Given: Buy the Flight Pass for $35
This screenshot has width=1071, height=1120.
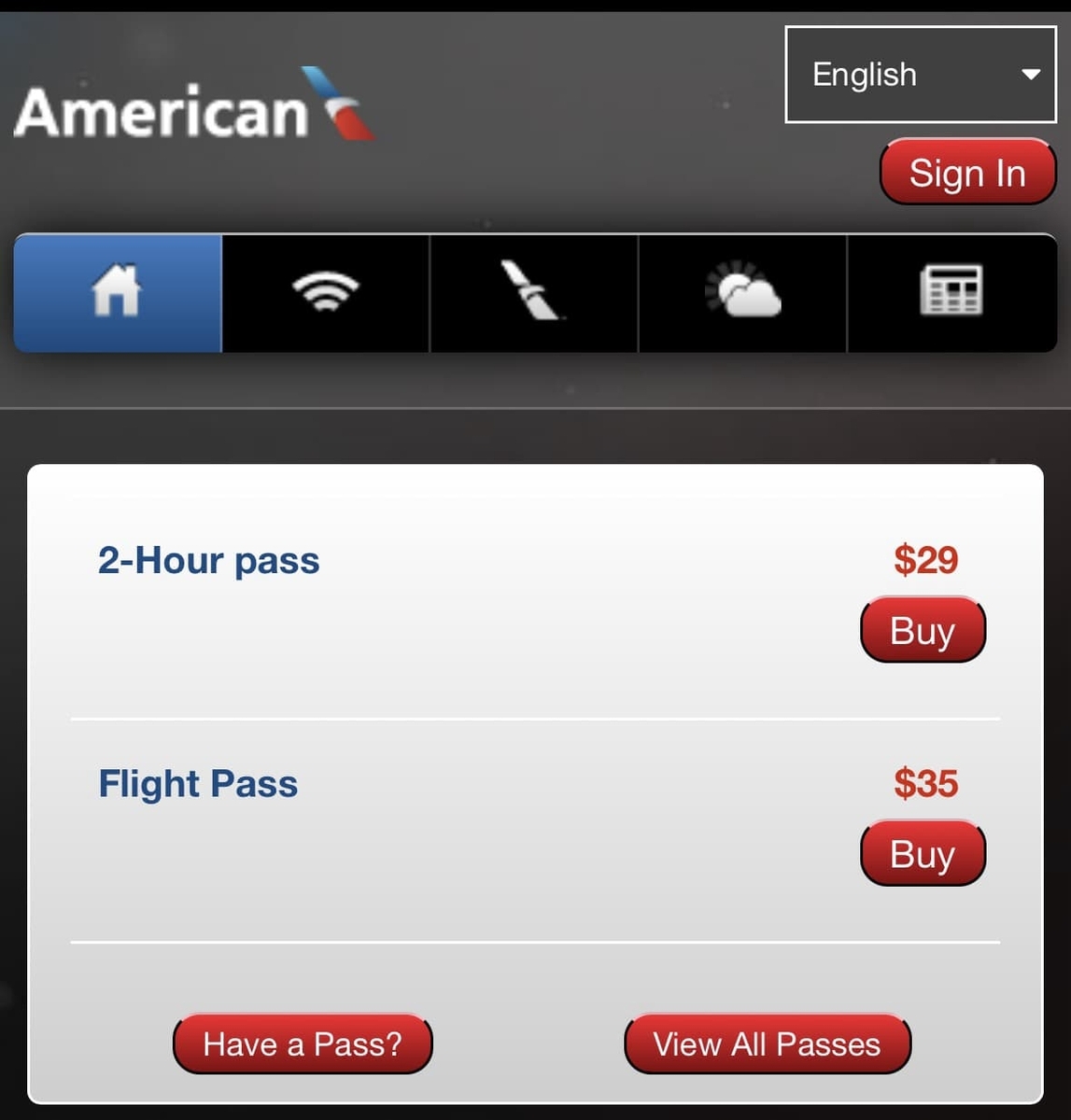Looking at the screenshot, I should point(922,854).
